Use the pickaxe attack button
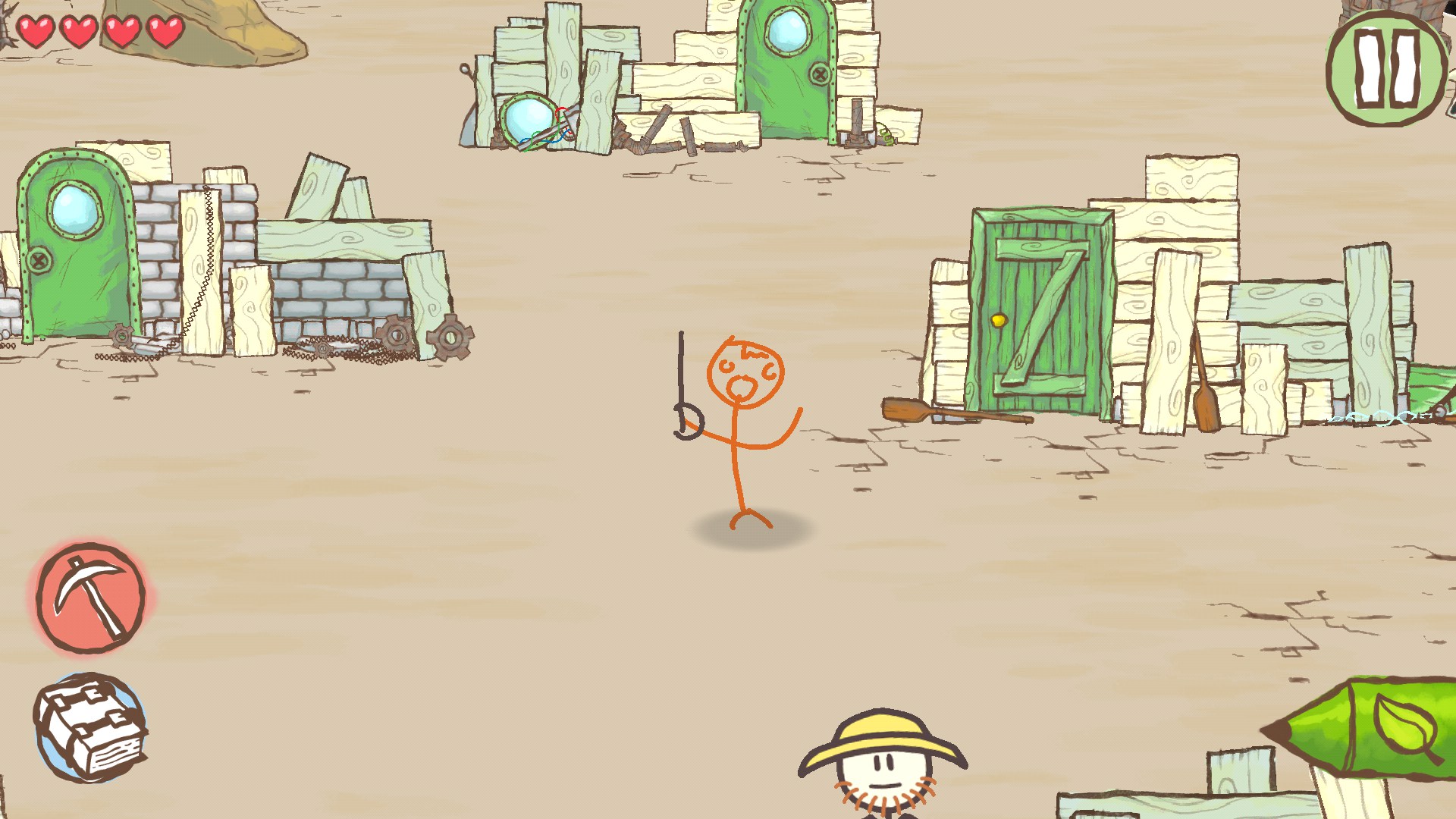 [x=90, y=598]
